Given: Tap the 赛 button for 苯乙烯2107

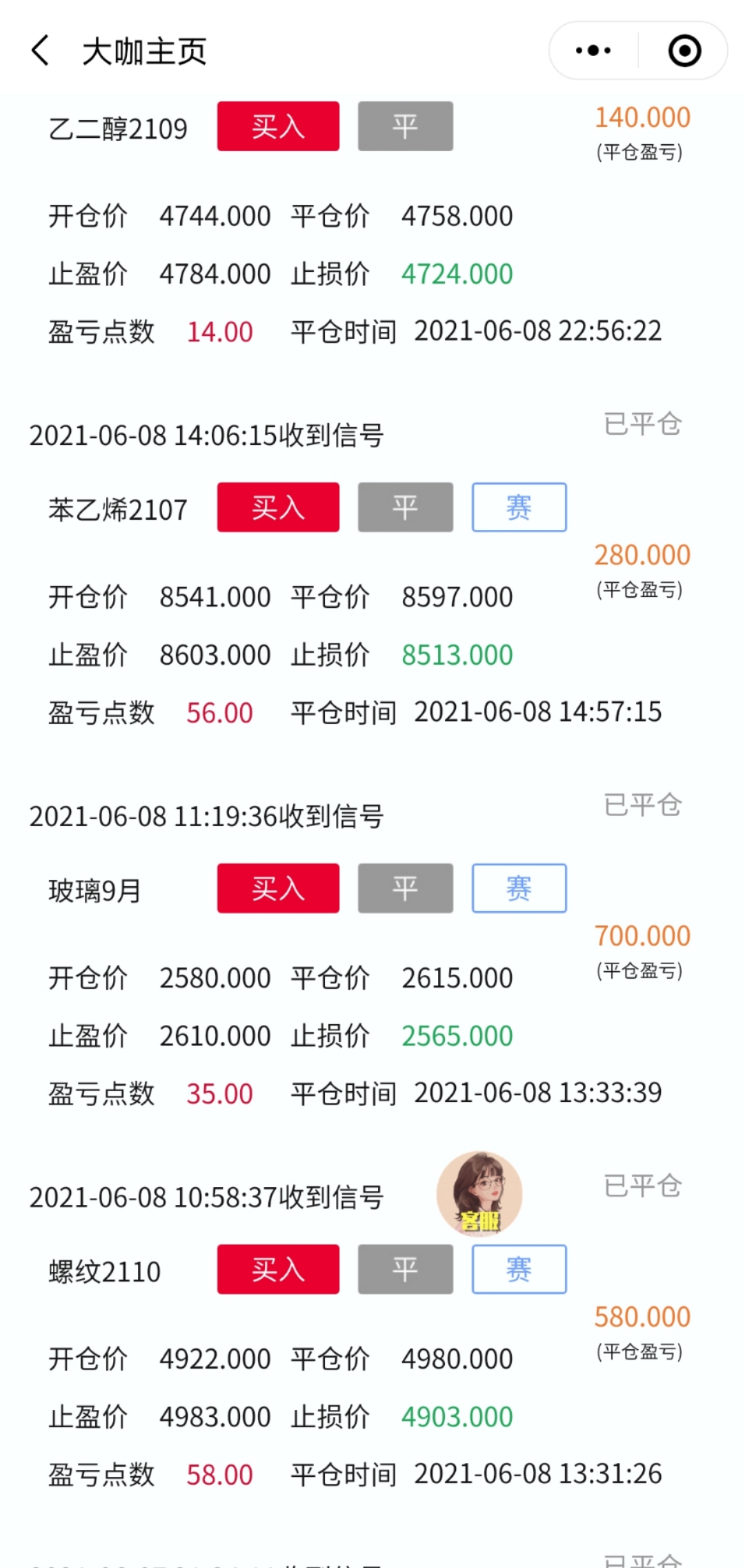Looking at the screenshot, I should click(519, 507).
